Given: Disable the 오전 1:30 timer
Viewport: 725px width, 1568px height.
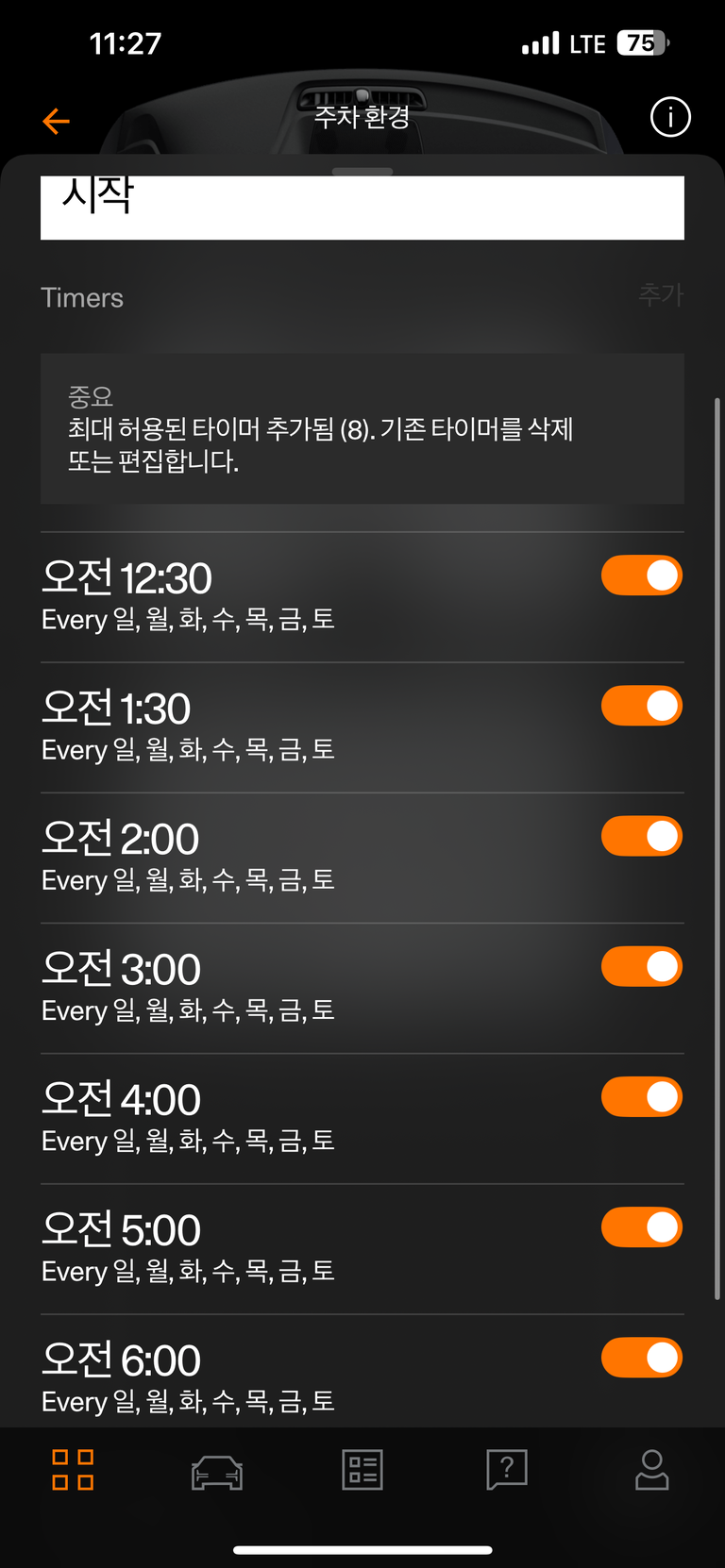Looking at the screenshot, I should pos(642,706).
